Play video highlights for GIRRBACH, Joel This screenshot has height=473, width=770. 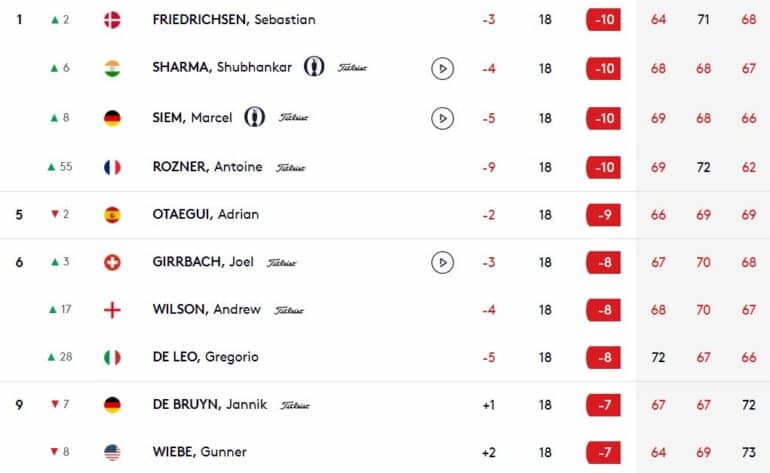pos(442,262)
